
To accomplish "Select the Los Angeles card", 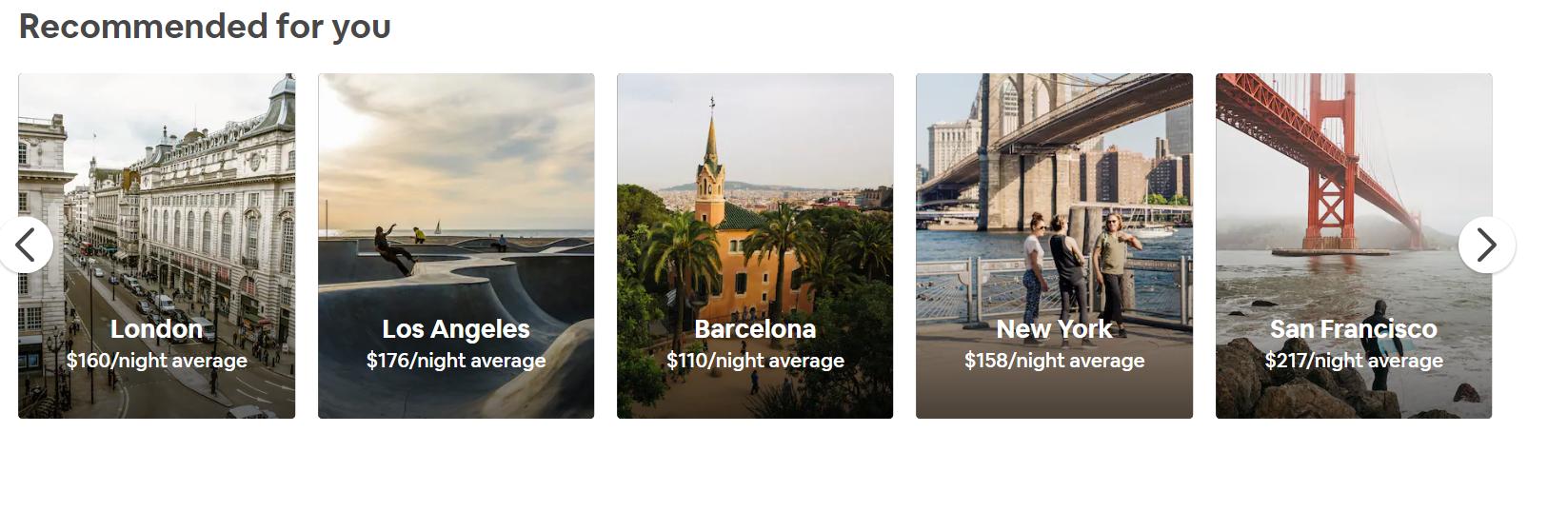I will click(x=456, y=246).
